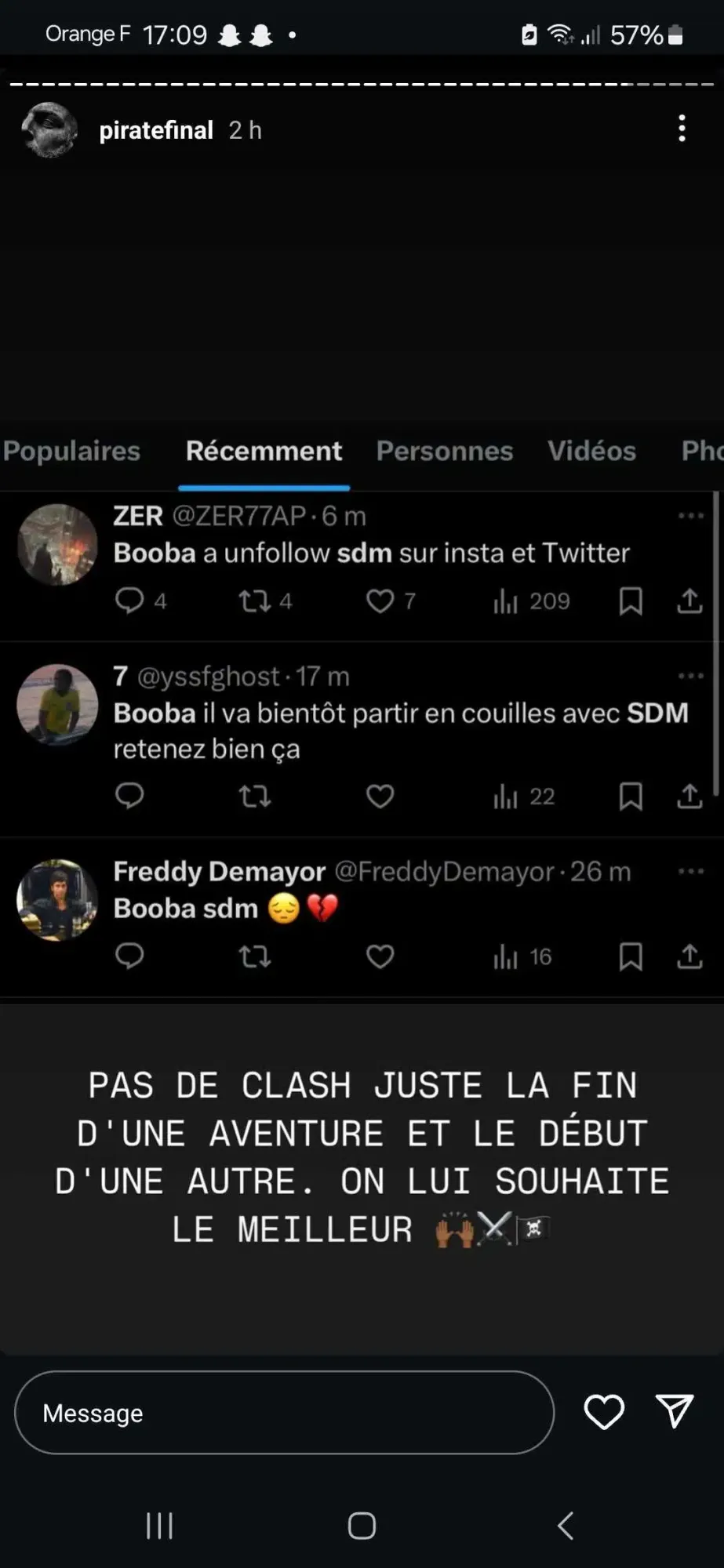Share ZER's tweet via upload icon
This screenshot has width=724, height=1568.
tap(688, 601)
